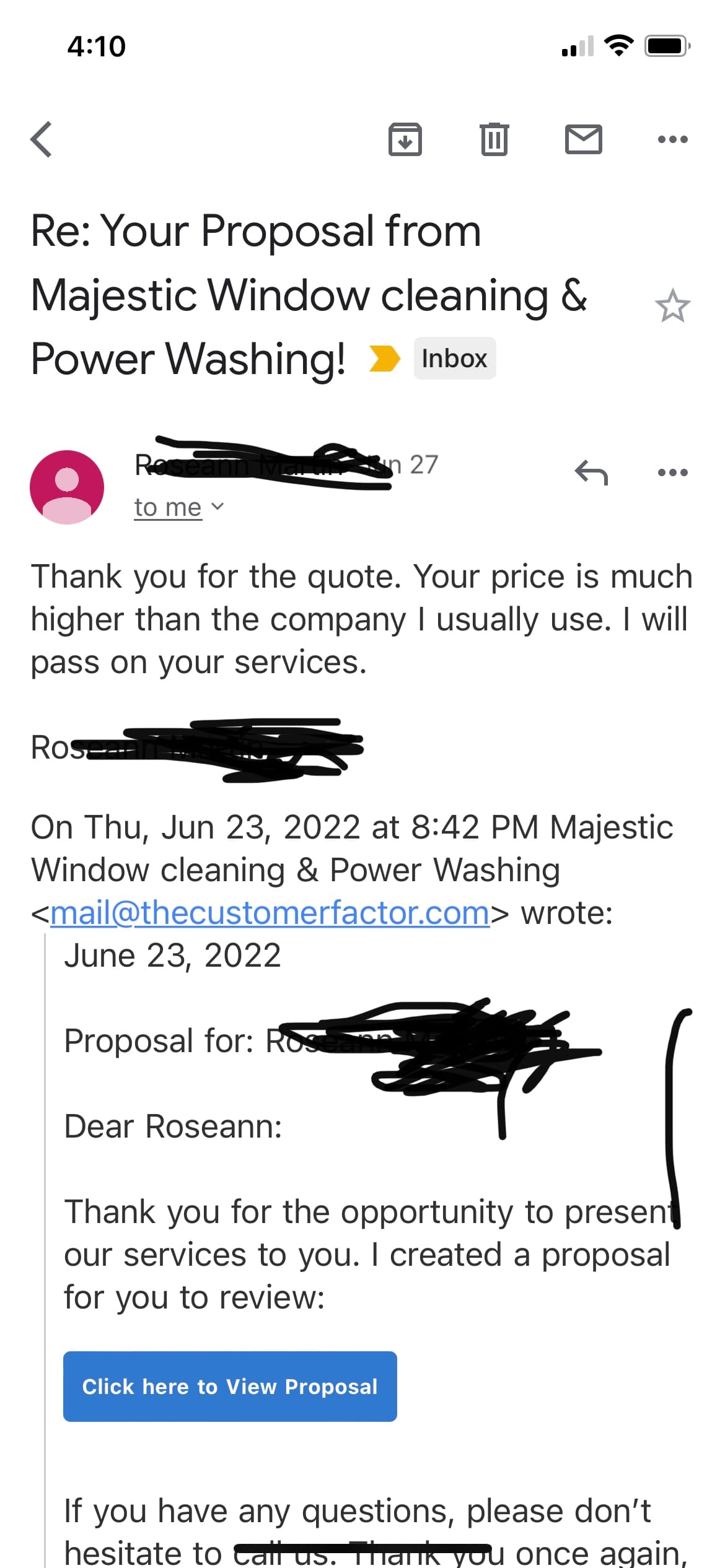Reply to the message with the arrow icon
The height and width of the screenshot is (1568, 725).
[591, 473]
